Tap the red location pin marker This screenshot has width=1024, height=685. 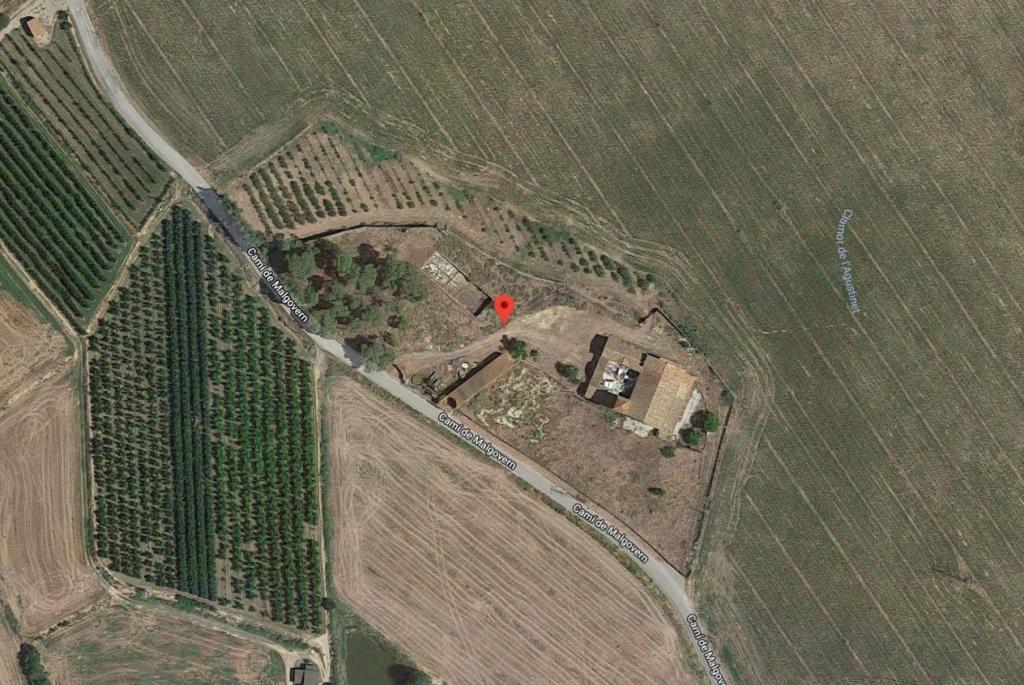(504, 307)
